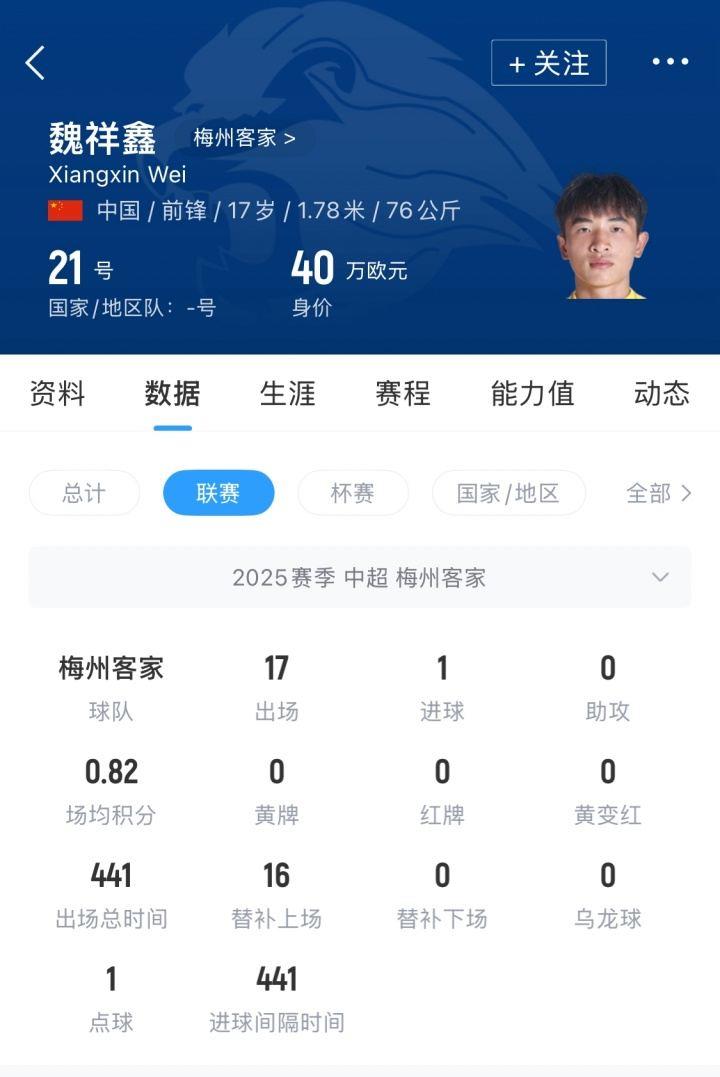Open the 全部 filter options

pyautogui.click(x=658, y=493)
